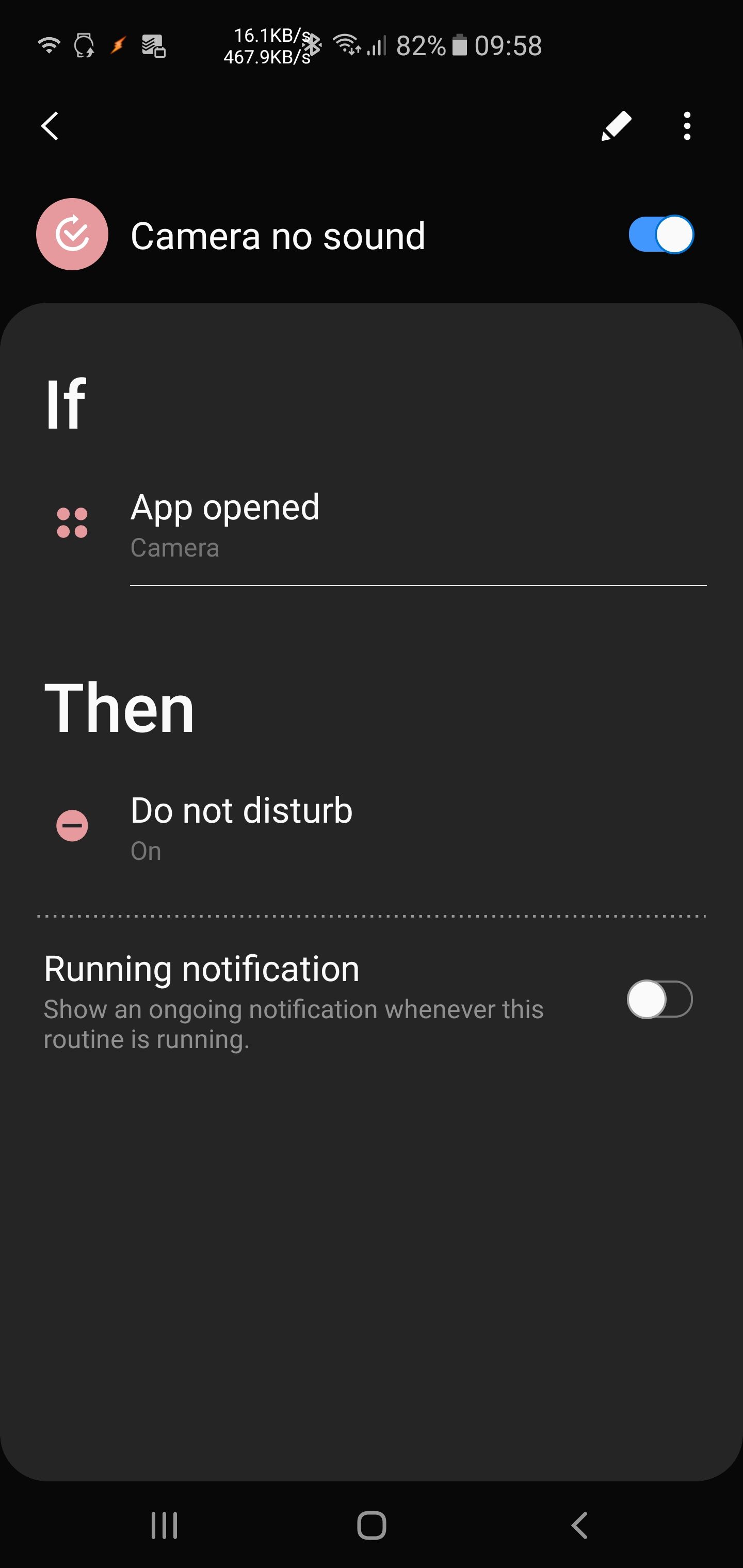
Task: Edit the routine with pencil icon
Action: pos(616,126)
